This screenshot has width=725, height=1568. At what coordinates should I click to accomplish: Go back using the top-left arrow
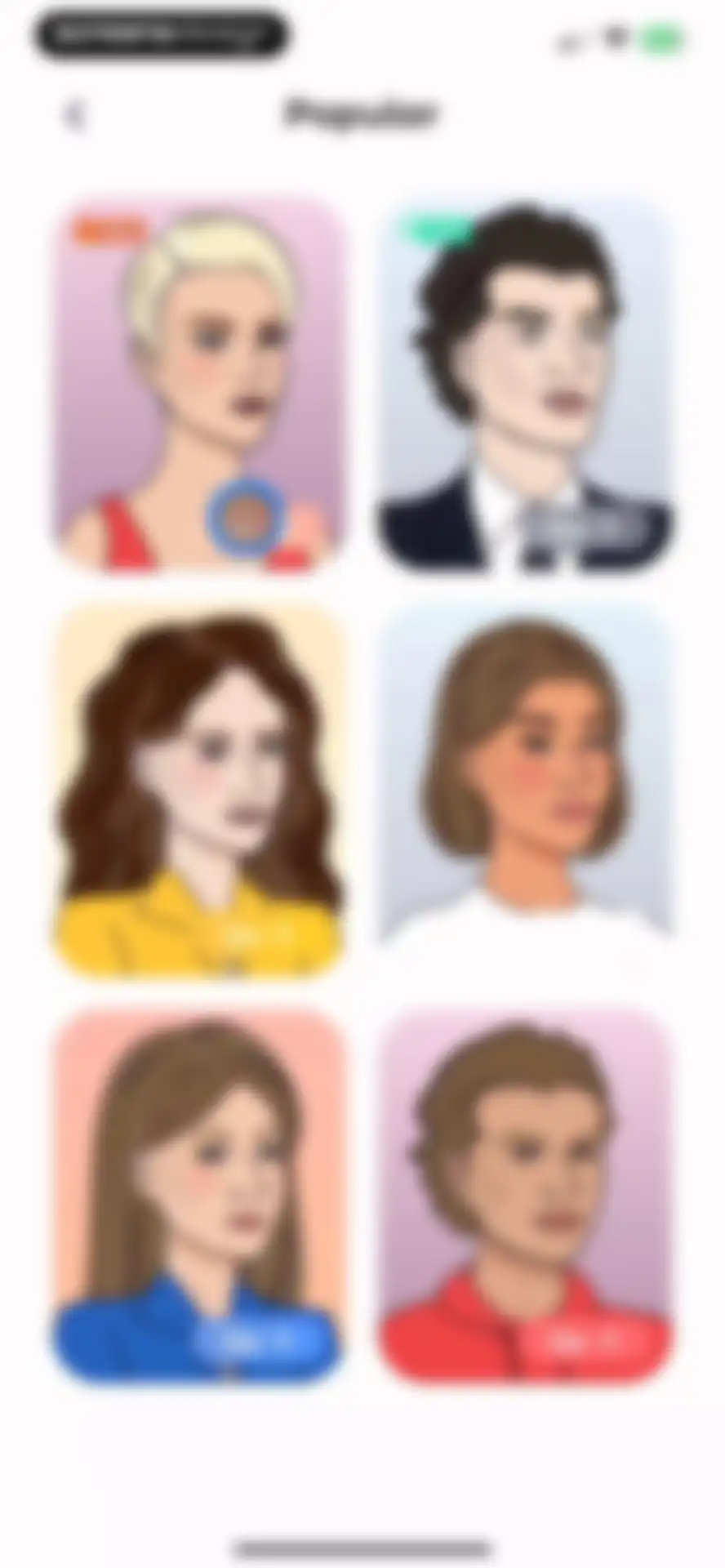coord(73,114)
